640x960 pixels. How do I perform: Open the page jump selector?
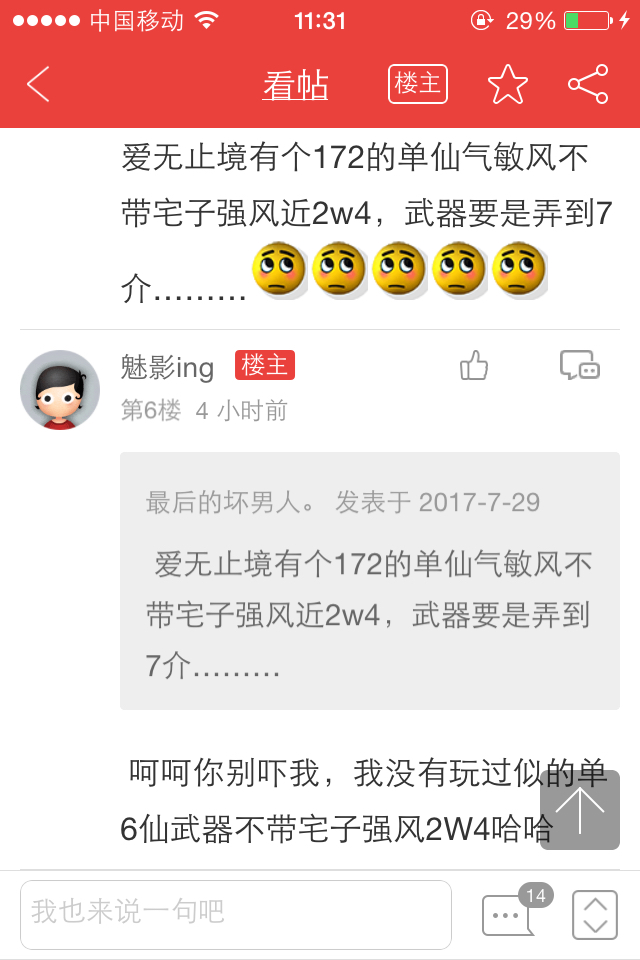(595, 914)
